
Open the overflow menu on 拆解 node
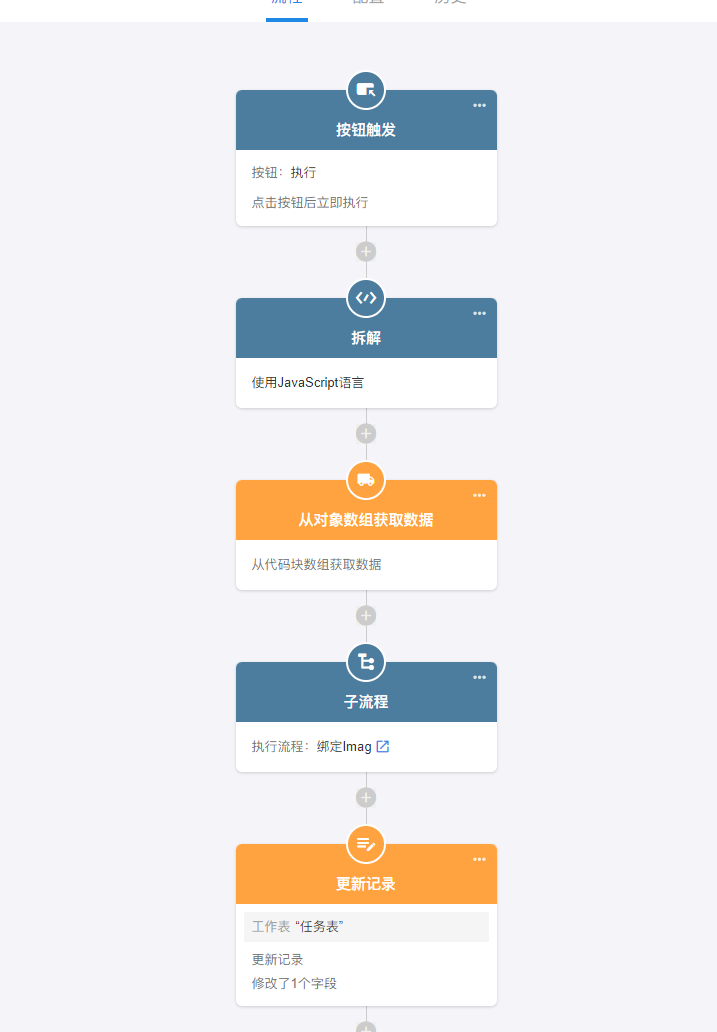tap(479, 313)
